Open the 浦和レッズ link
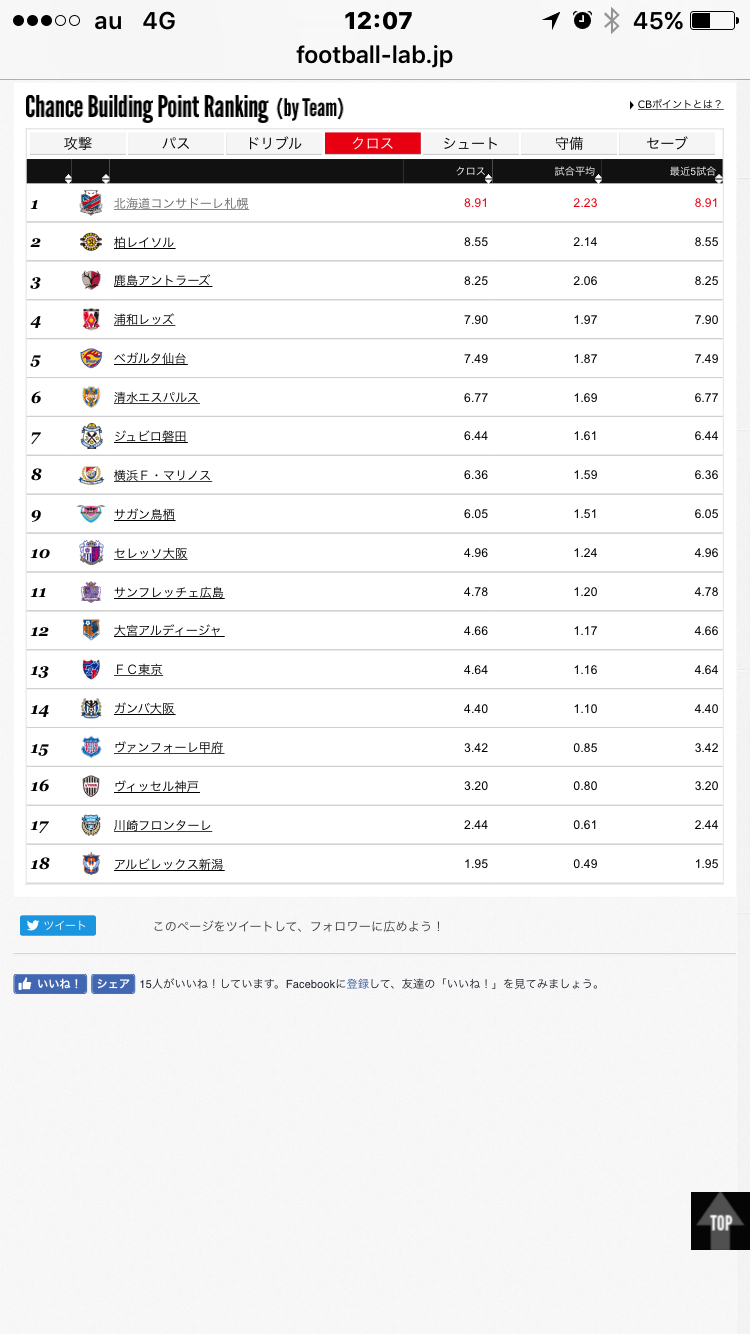Image resolution: width=750 pixels, height=1334 pixels. 144,320
